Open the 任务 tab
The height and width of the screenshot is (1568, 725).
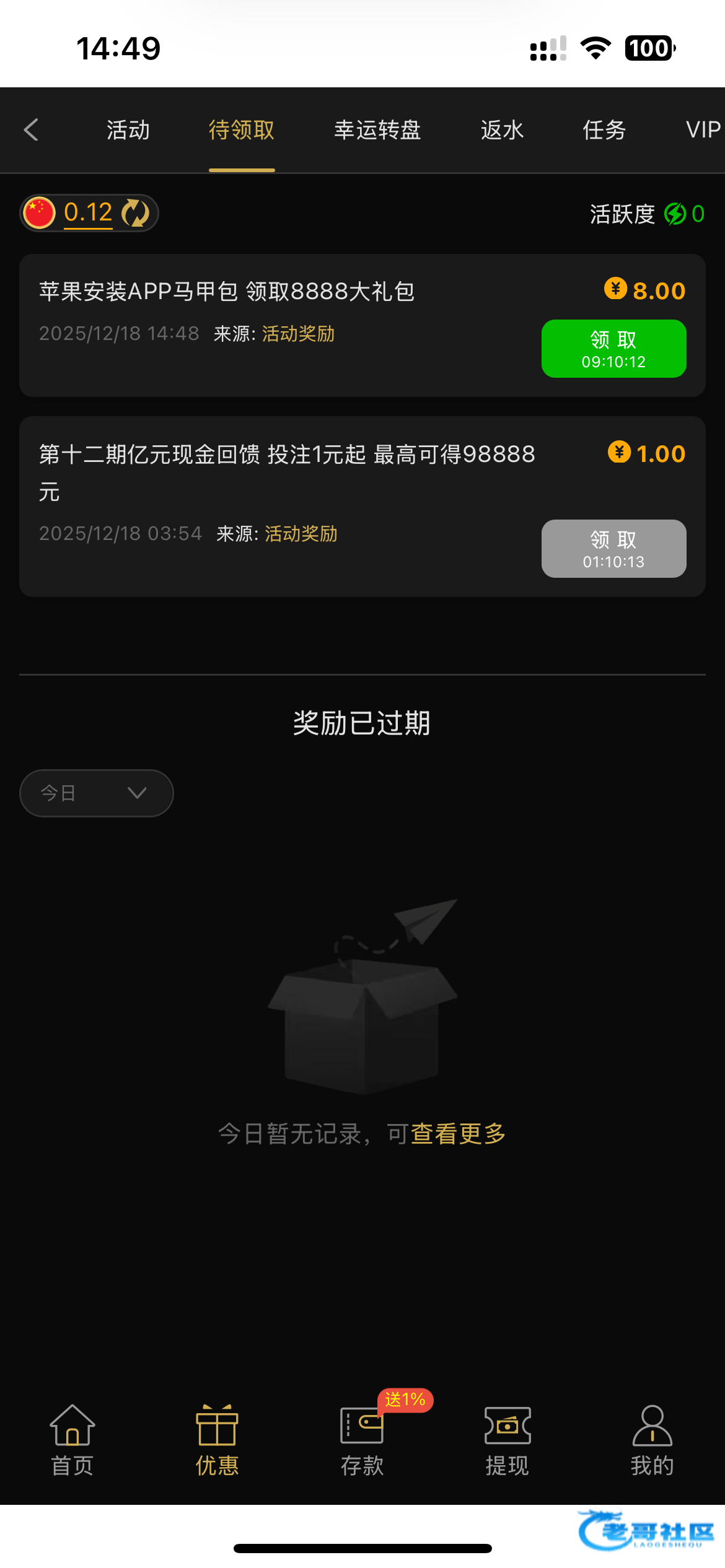point(604,130)
